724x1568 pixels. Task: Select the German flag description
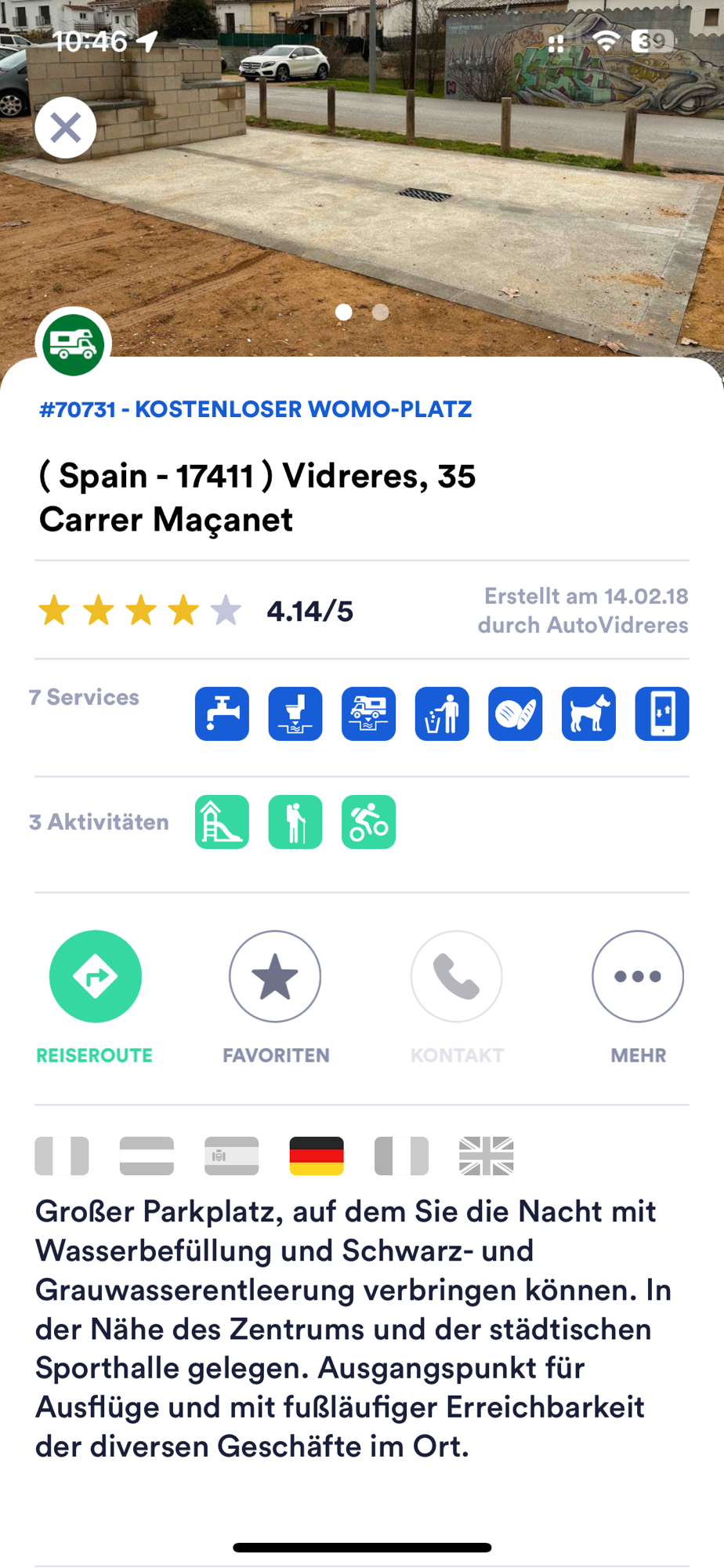317,1156
